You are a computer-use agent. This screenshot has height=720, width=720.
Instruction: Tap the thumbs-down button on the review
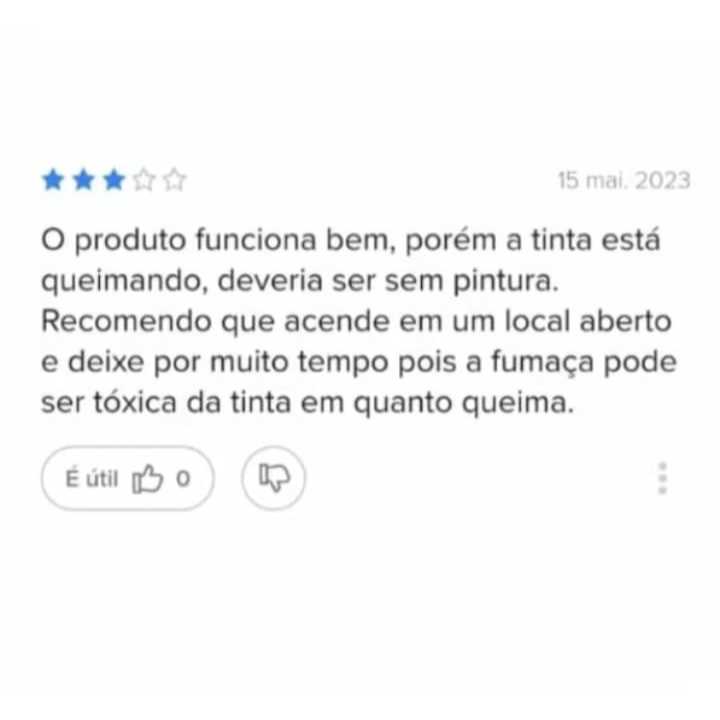coord(274,478)
